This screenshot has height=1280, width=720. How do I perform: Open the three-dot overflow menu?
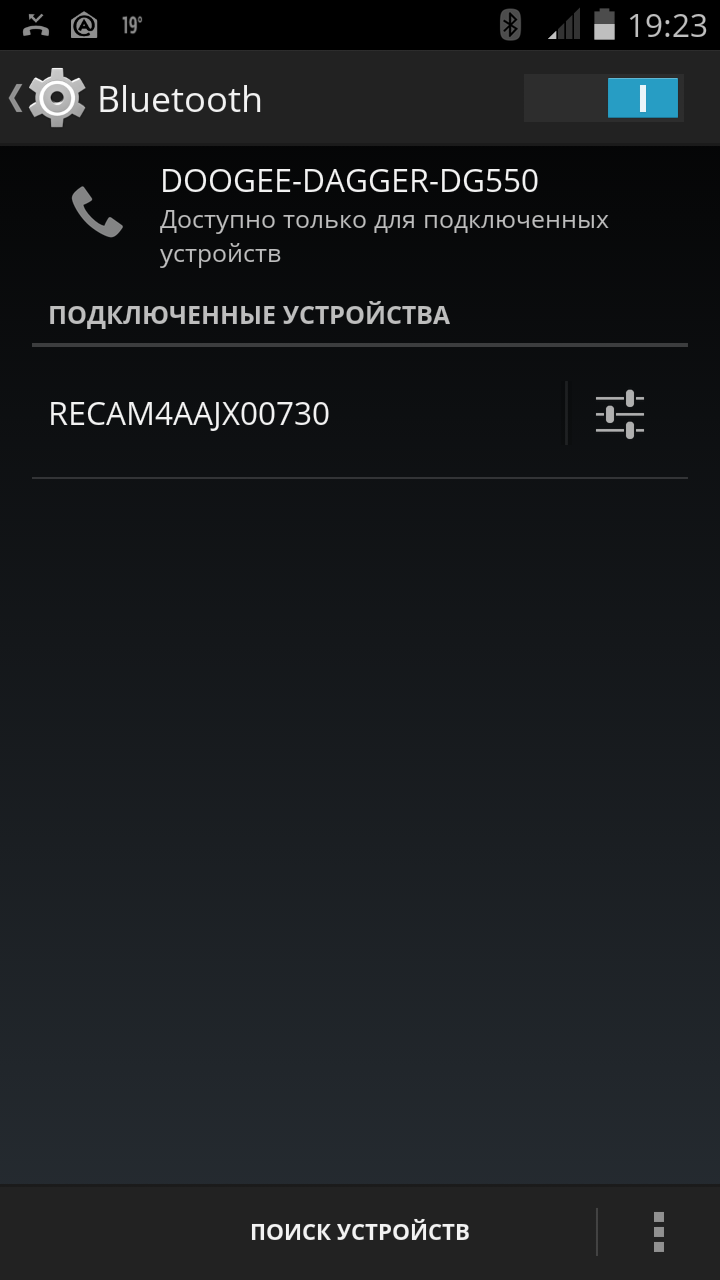(658, 1232)
